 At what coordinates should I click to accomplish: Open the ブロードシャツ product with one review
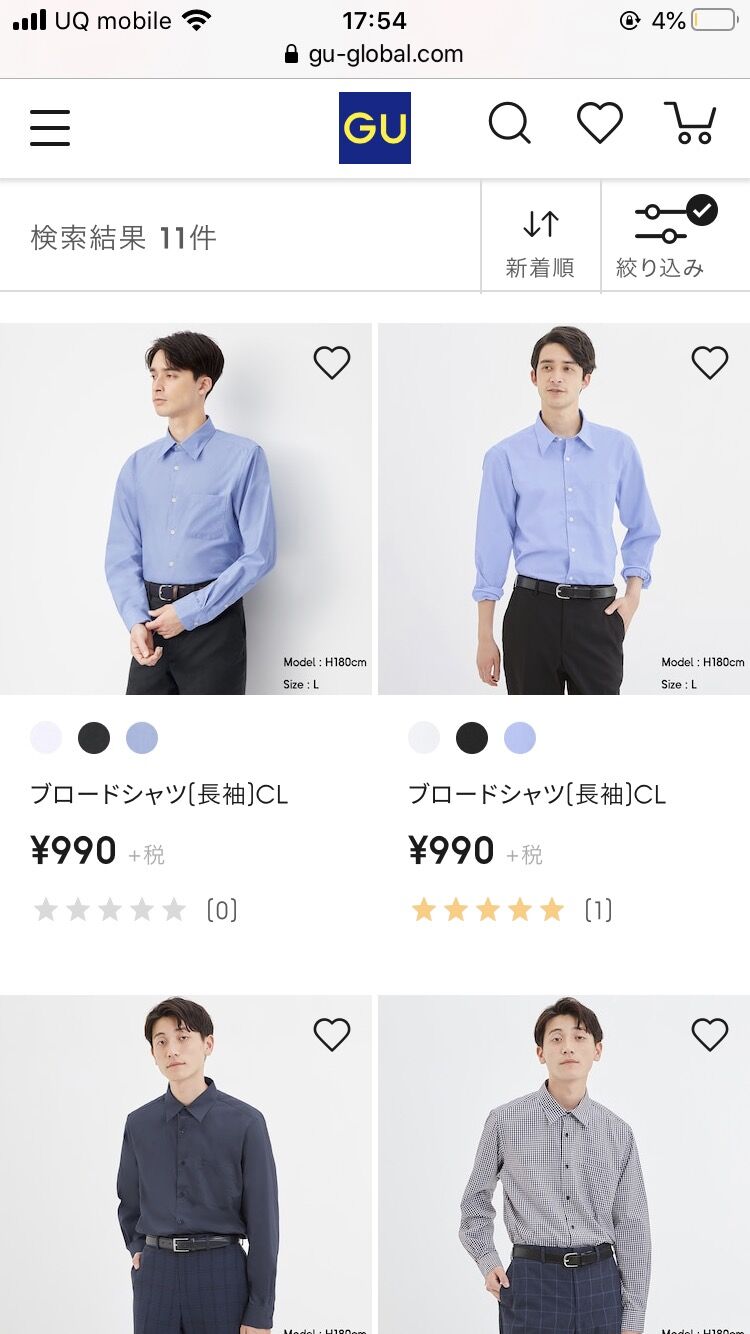[x=563, y=510]
